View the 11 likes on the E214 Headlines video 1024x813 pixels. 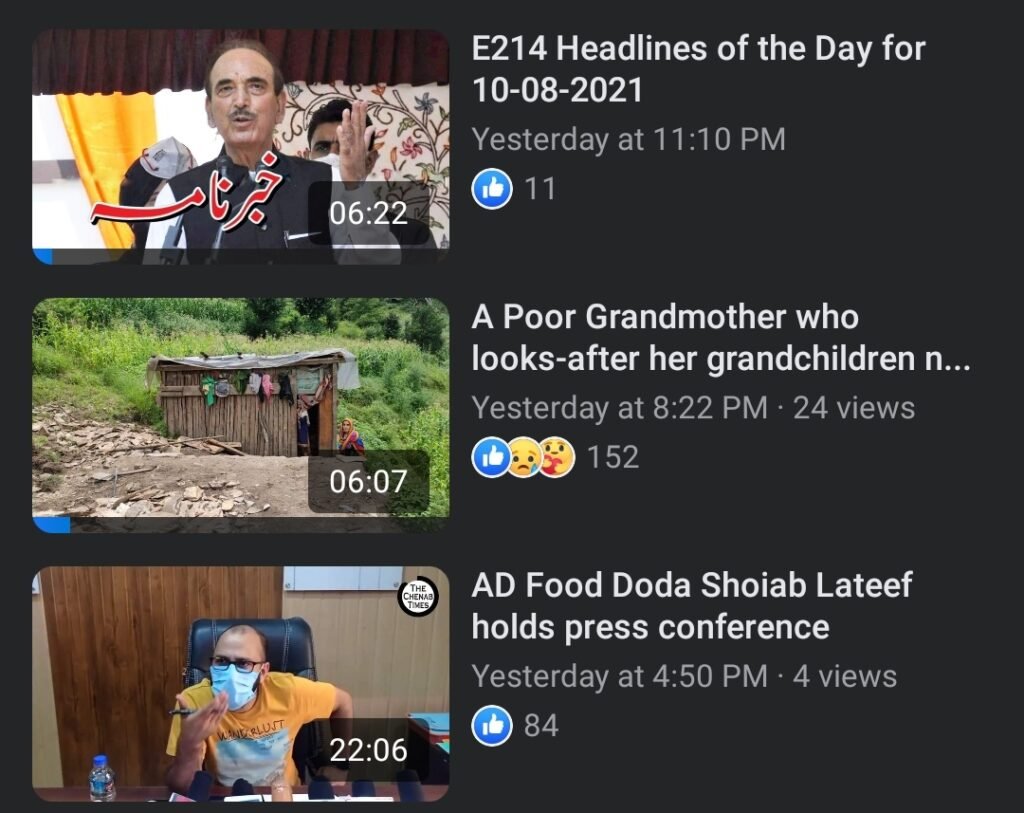tap(514, 188)
